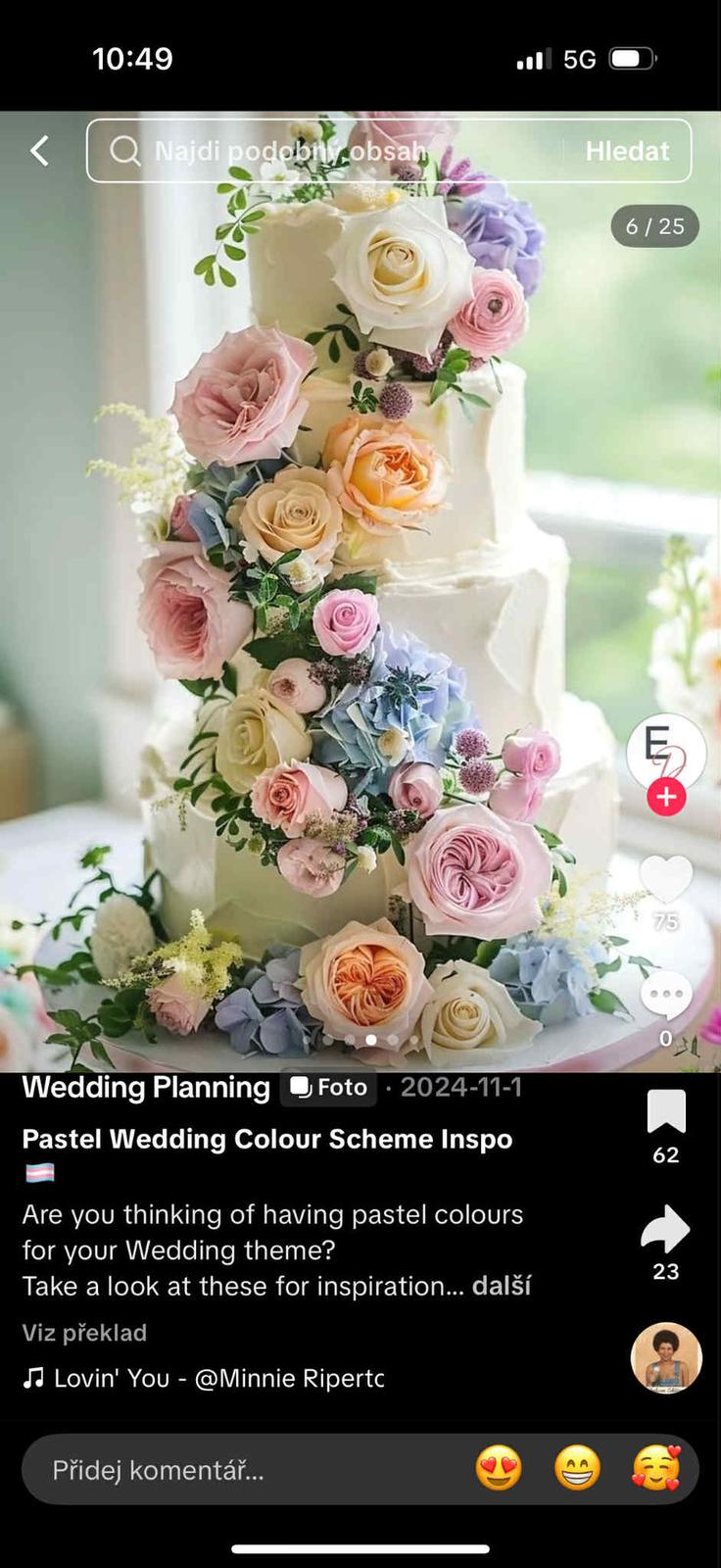Like this post with the heart icon
721x1568 pixels.
(x=666, y=878)
